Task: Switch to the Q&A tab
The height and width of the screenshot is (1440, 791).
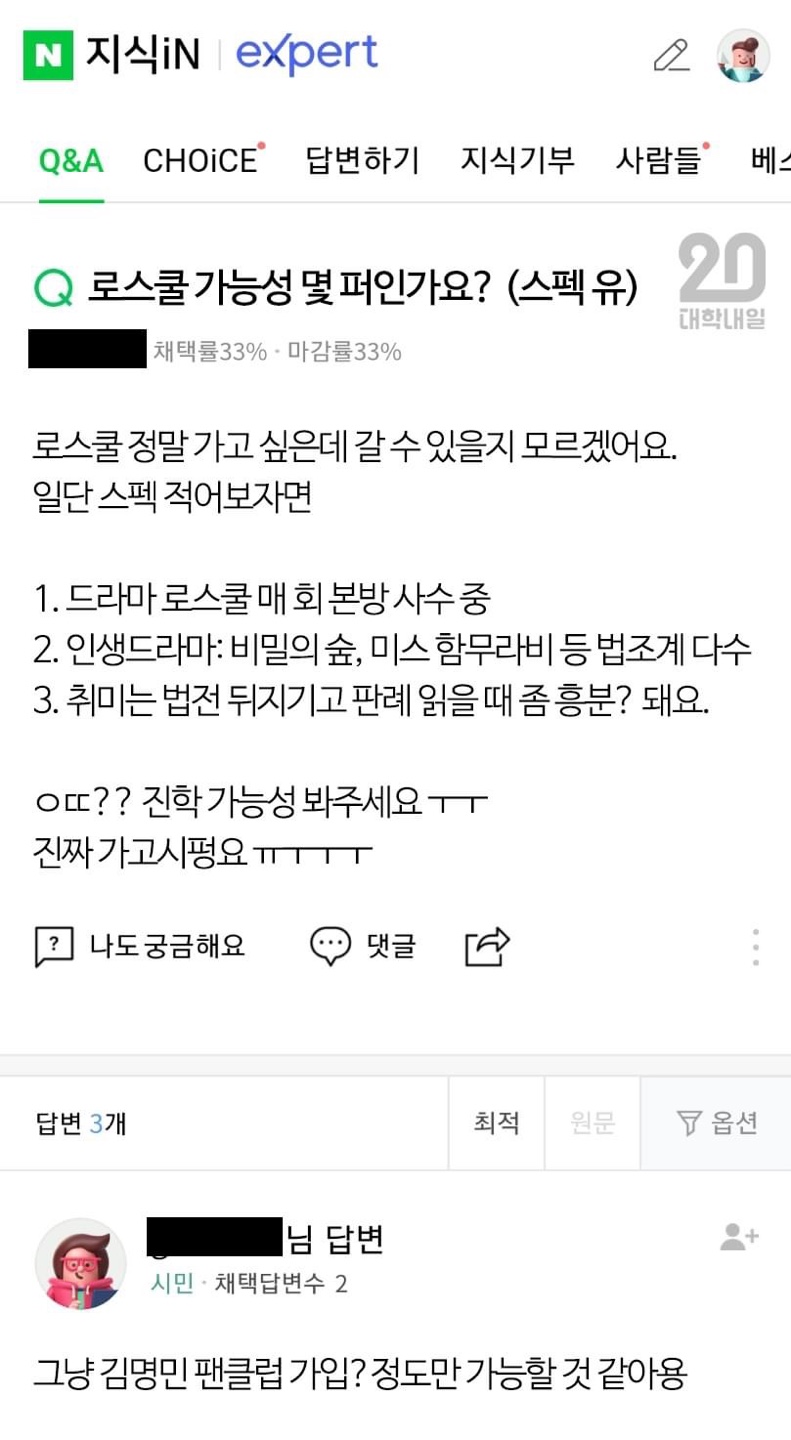Action: click(x=71, y=161)
